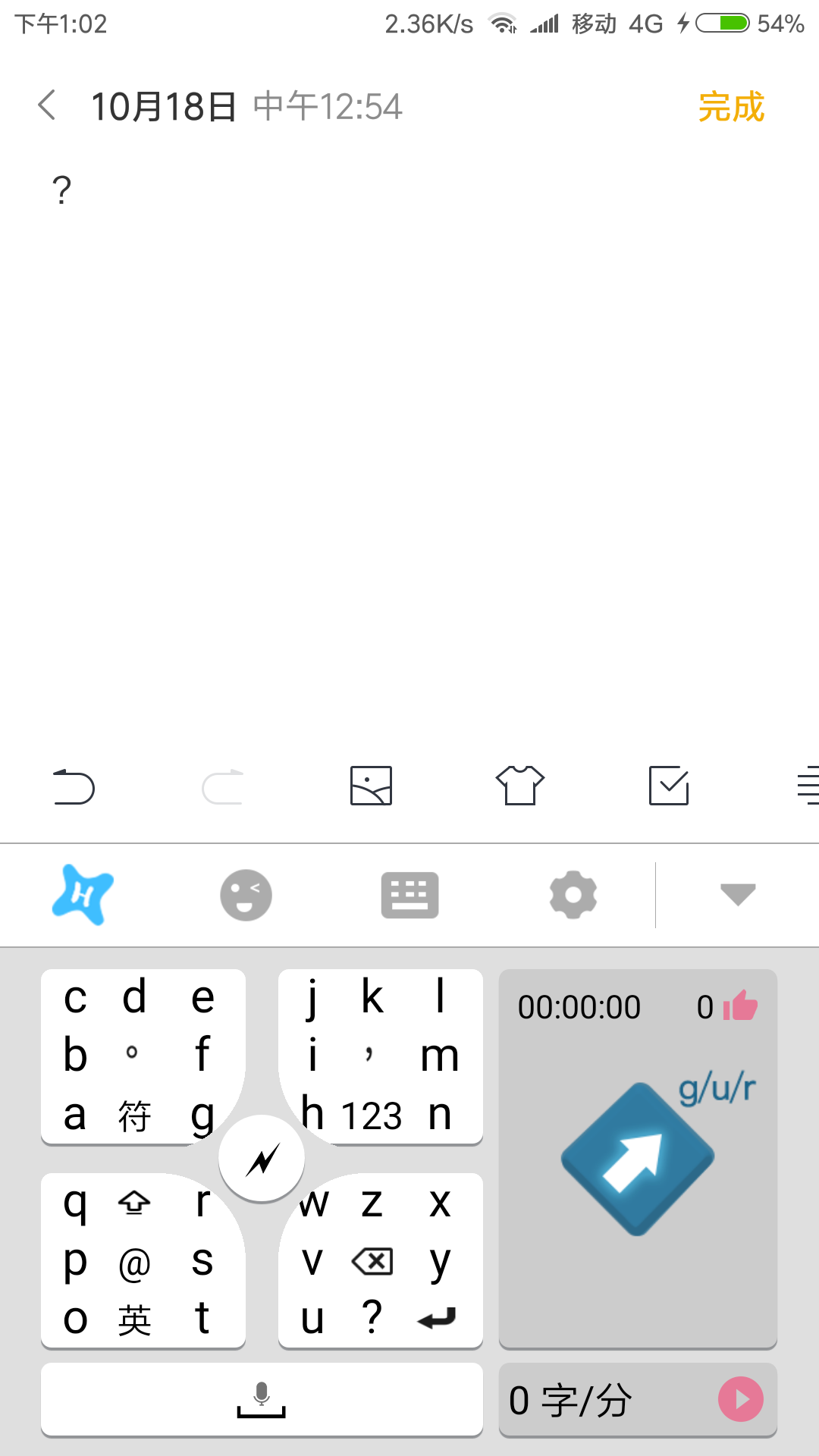Tap the space bar with microphone
The width and height of the screenshot is (819, 1456).
(262, 1399)
